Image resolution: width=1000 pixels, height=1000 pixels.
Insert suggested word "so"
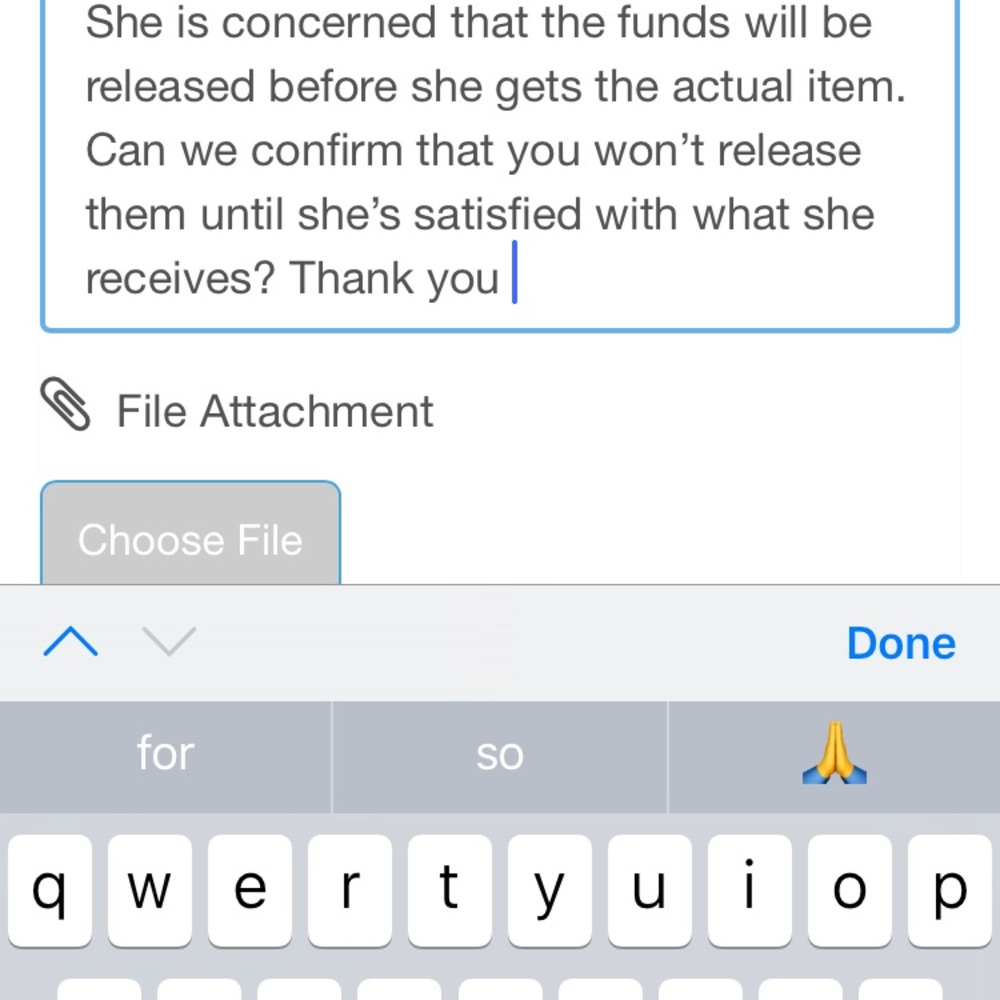pos(499,755)
